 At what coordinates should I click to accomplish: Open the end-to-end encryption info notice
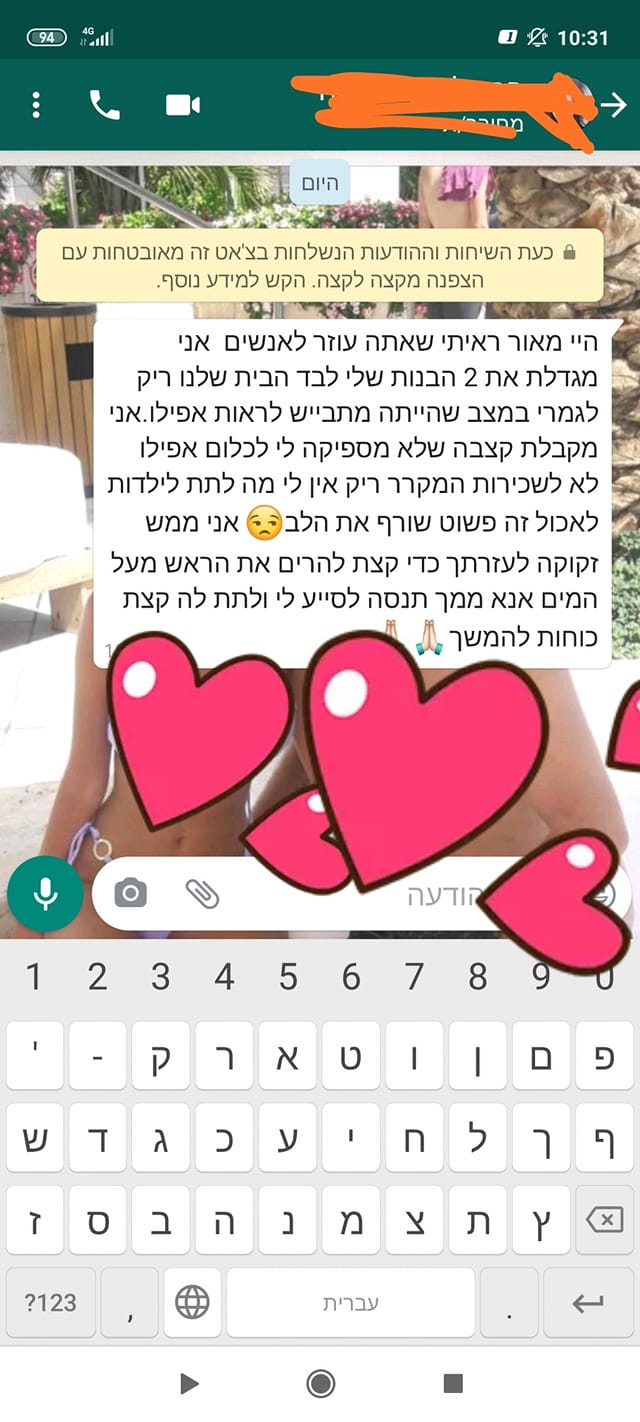click(x=320, y=266)
